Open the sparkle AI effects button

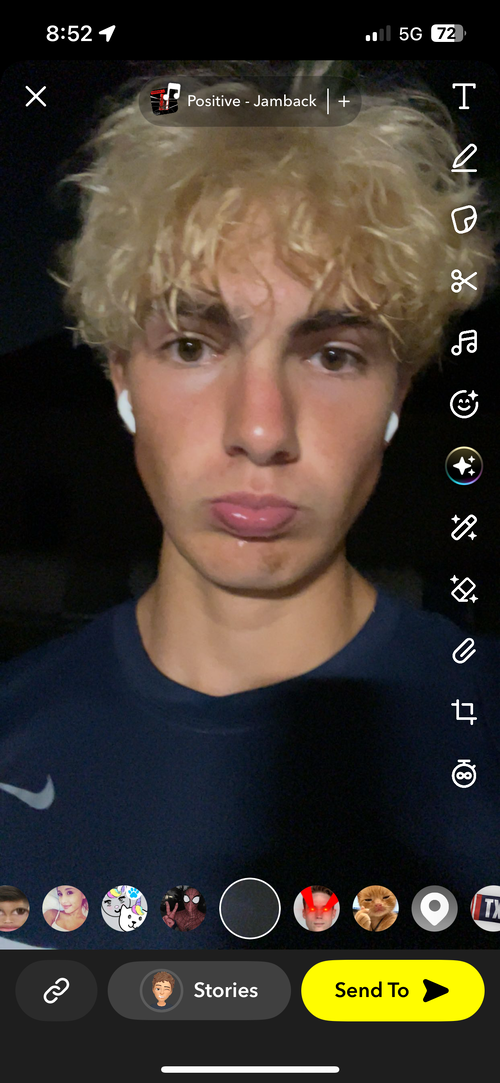pyautogui.click(x=464, y=466)
